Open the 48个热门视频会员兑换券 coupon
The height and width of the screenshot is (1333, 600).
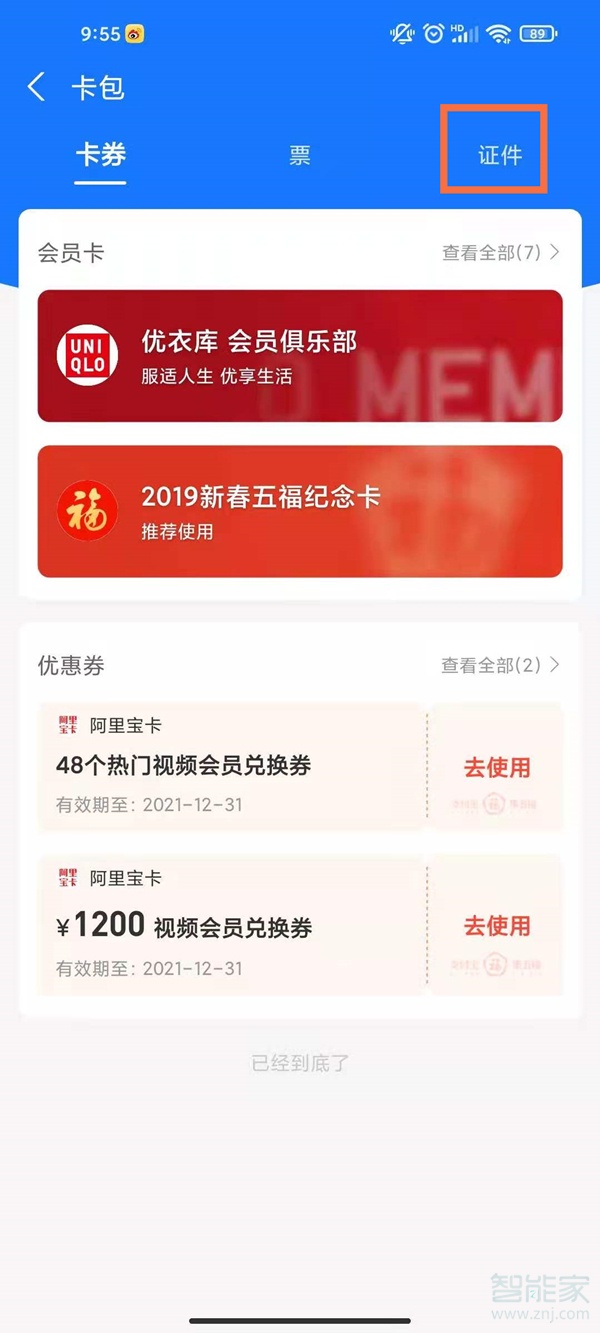pyautogui.click(x=230, y=767)
